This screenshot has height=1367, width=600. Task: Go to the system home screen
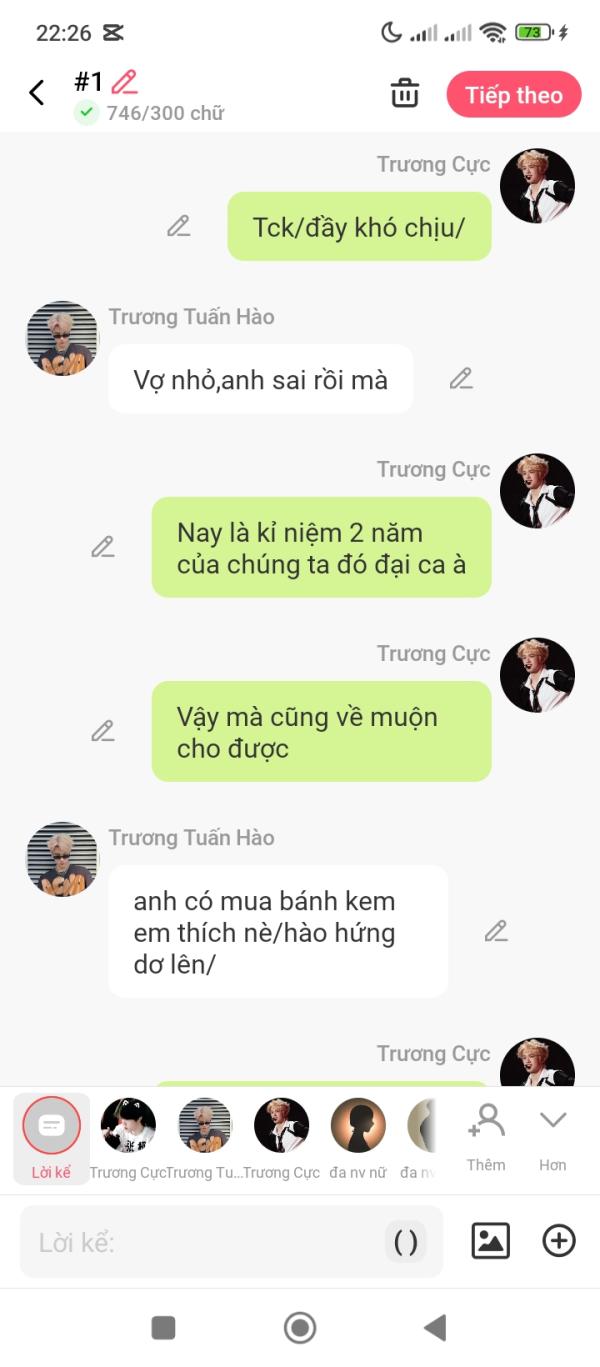pos(299,1328)
